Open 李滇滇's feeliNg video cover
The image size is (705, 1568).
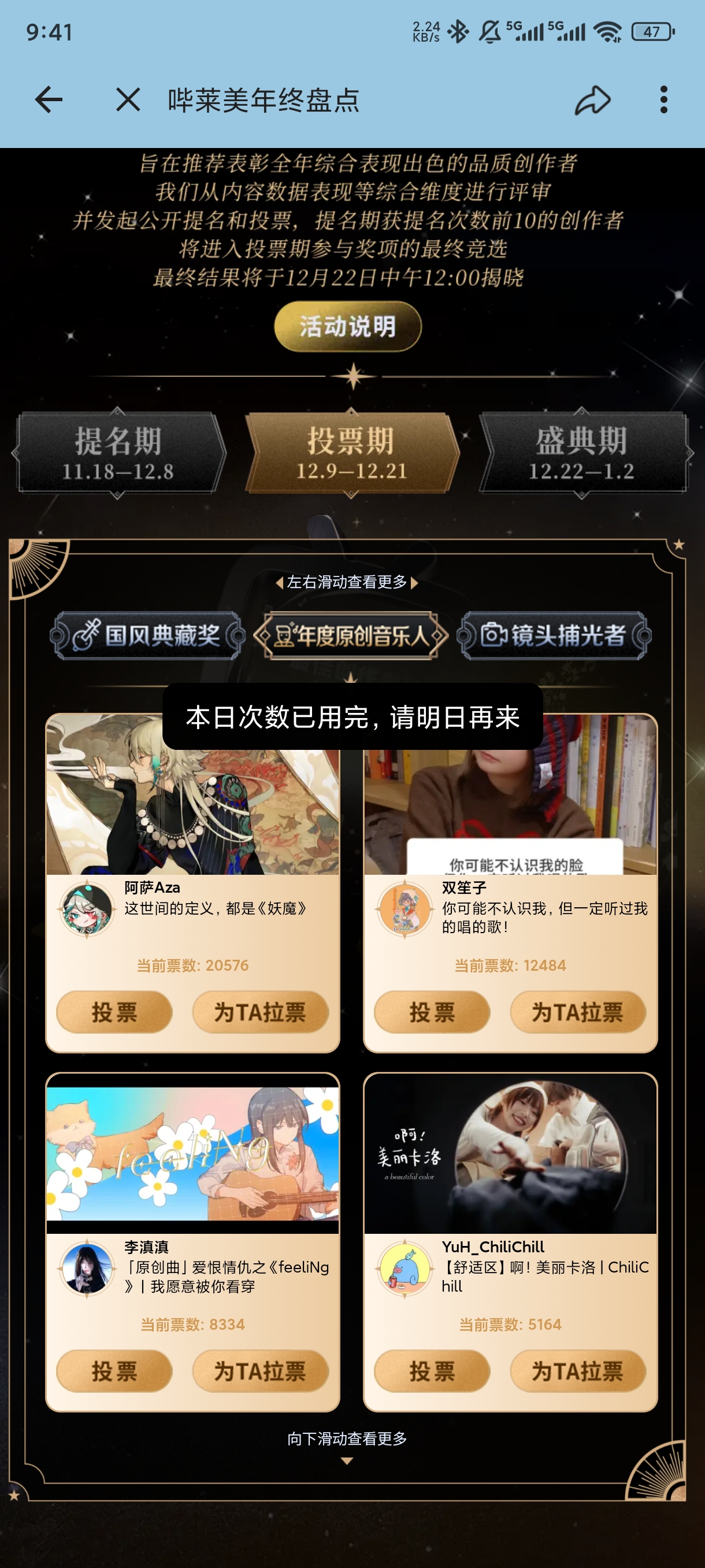point(192,1153)
